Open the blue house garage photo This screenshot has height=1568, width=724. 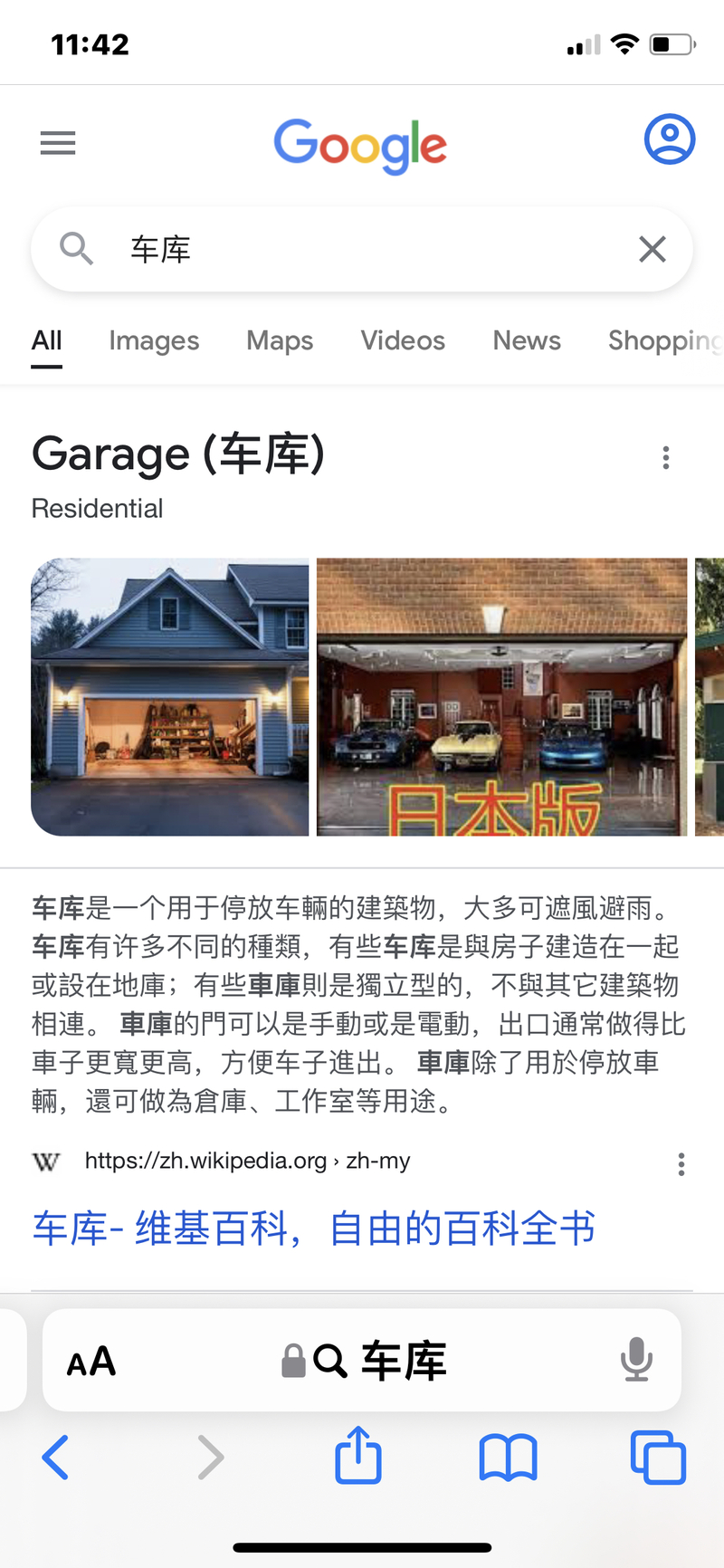coord(170,696)
